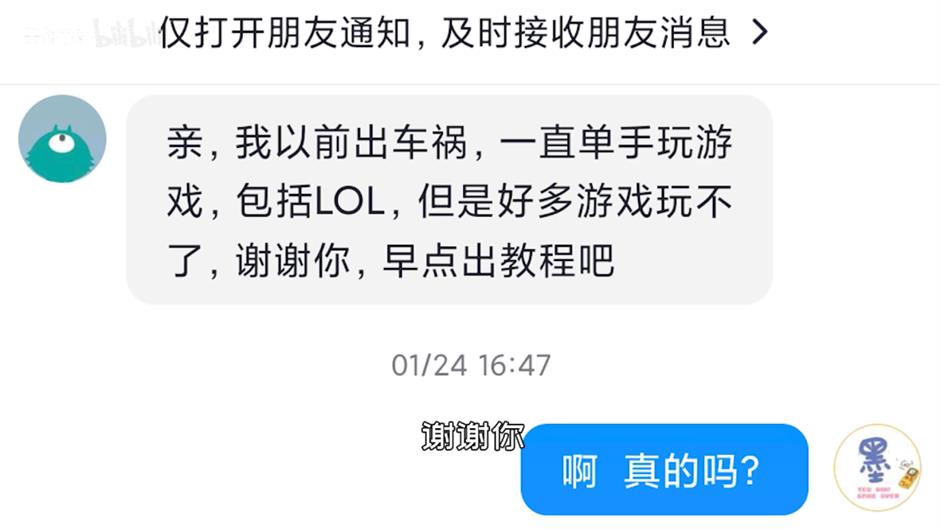Image resolution: width=940 pixels, height=529 pixels.
Task: View the green monster avatar's profile
Action: 62,139
